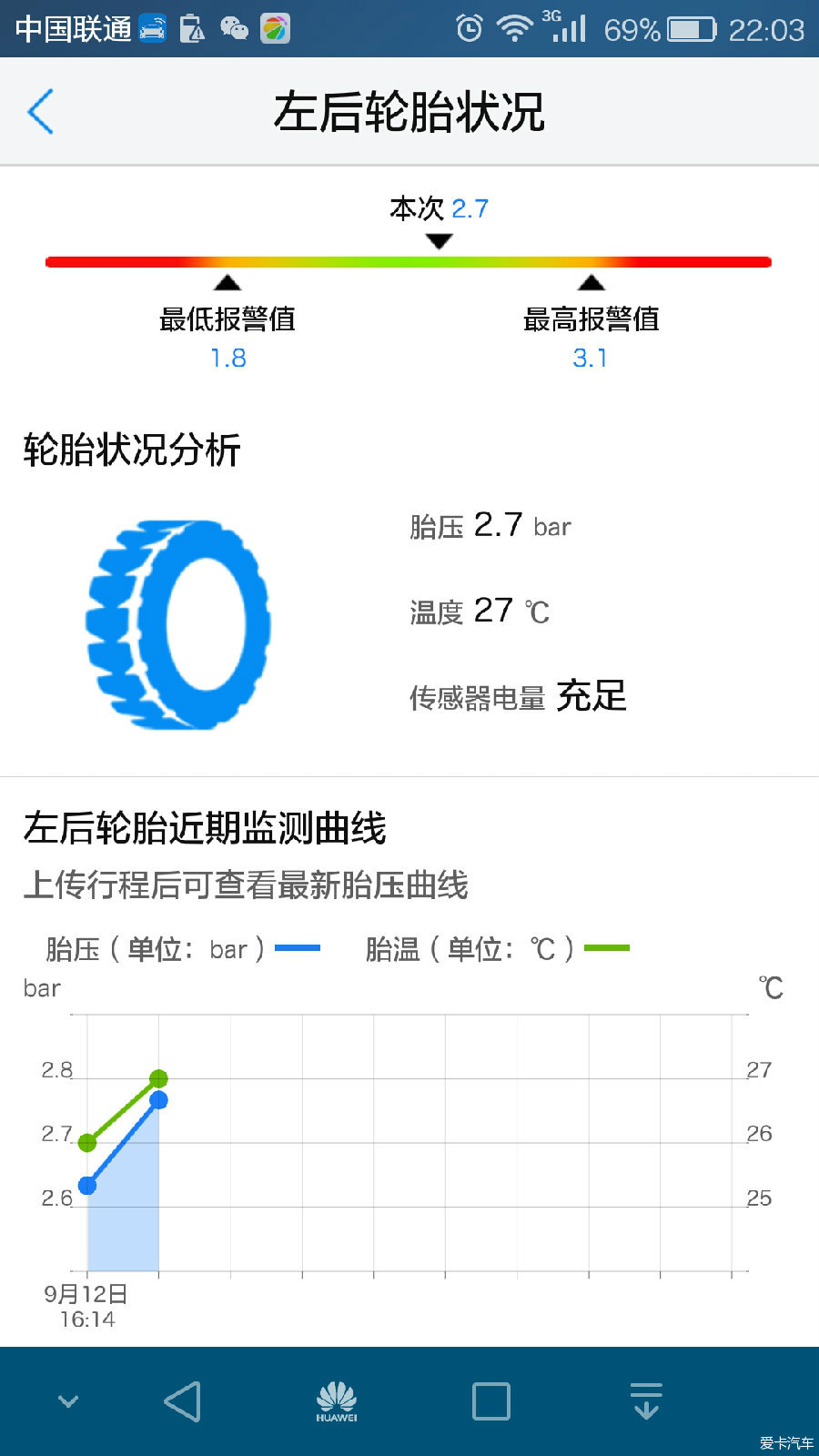
Task: Go back from the left rear tire status page
Action: click(x=41, y=112)
